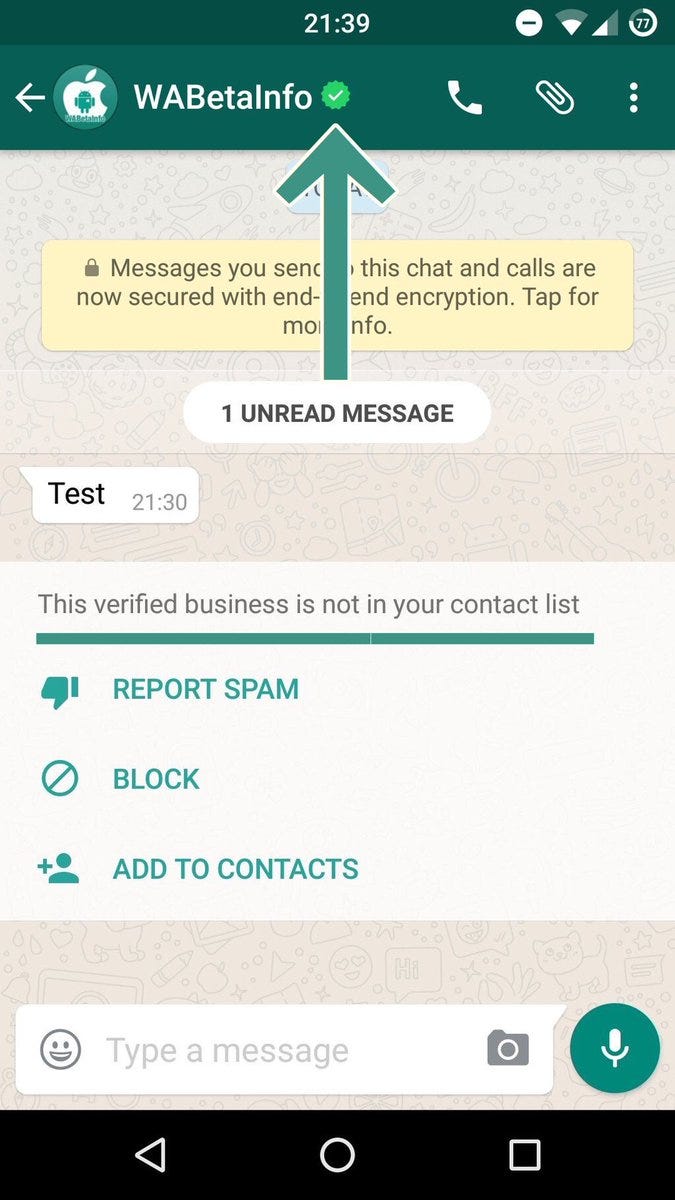Open WABetaInfo contact info from the header
Screen dimensions: 675x1200
(222, 97)
